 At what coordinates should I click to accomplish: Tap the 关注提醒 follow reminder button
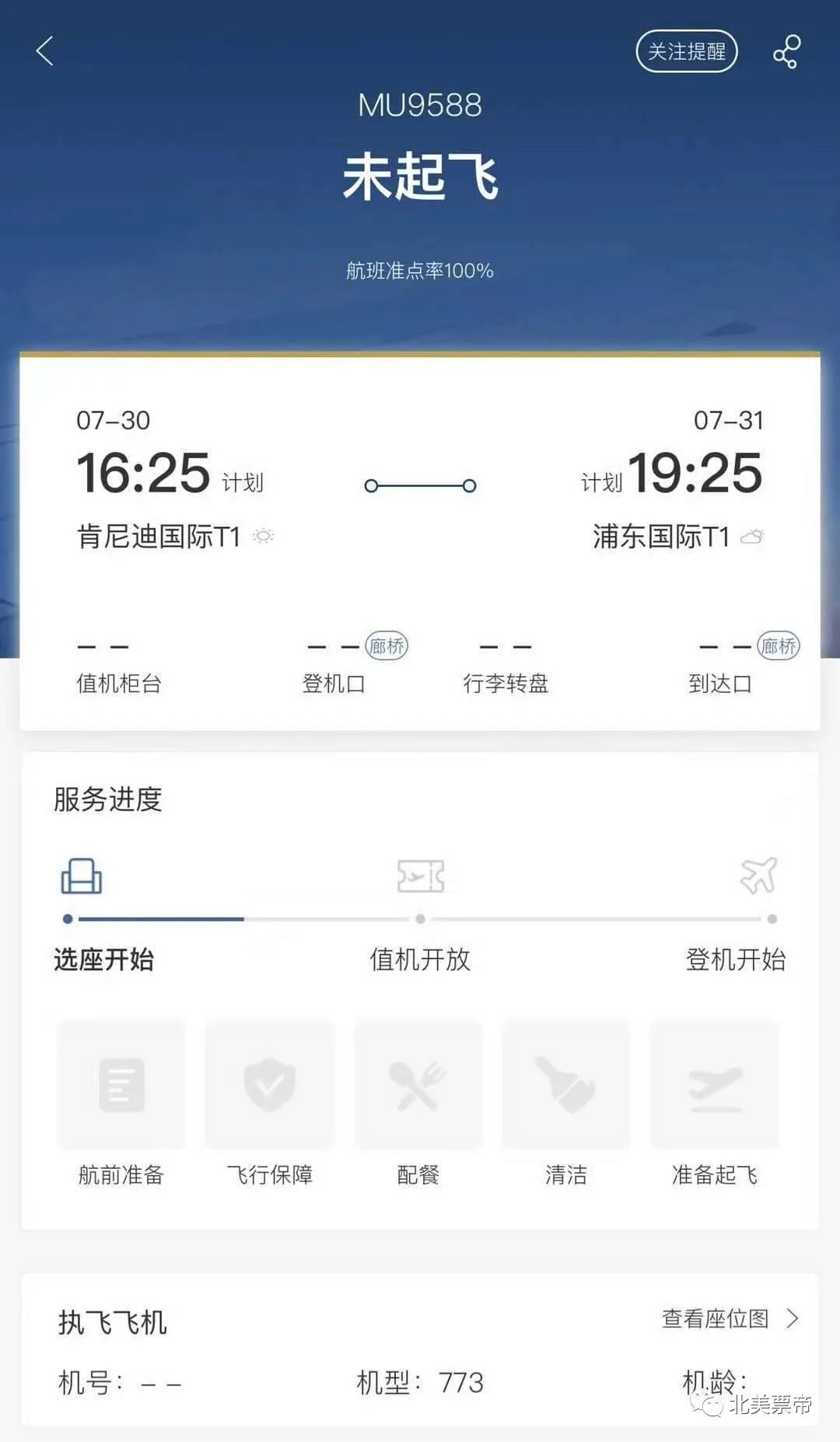(687, 51)
